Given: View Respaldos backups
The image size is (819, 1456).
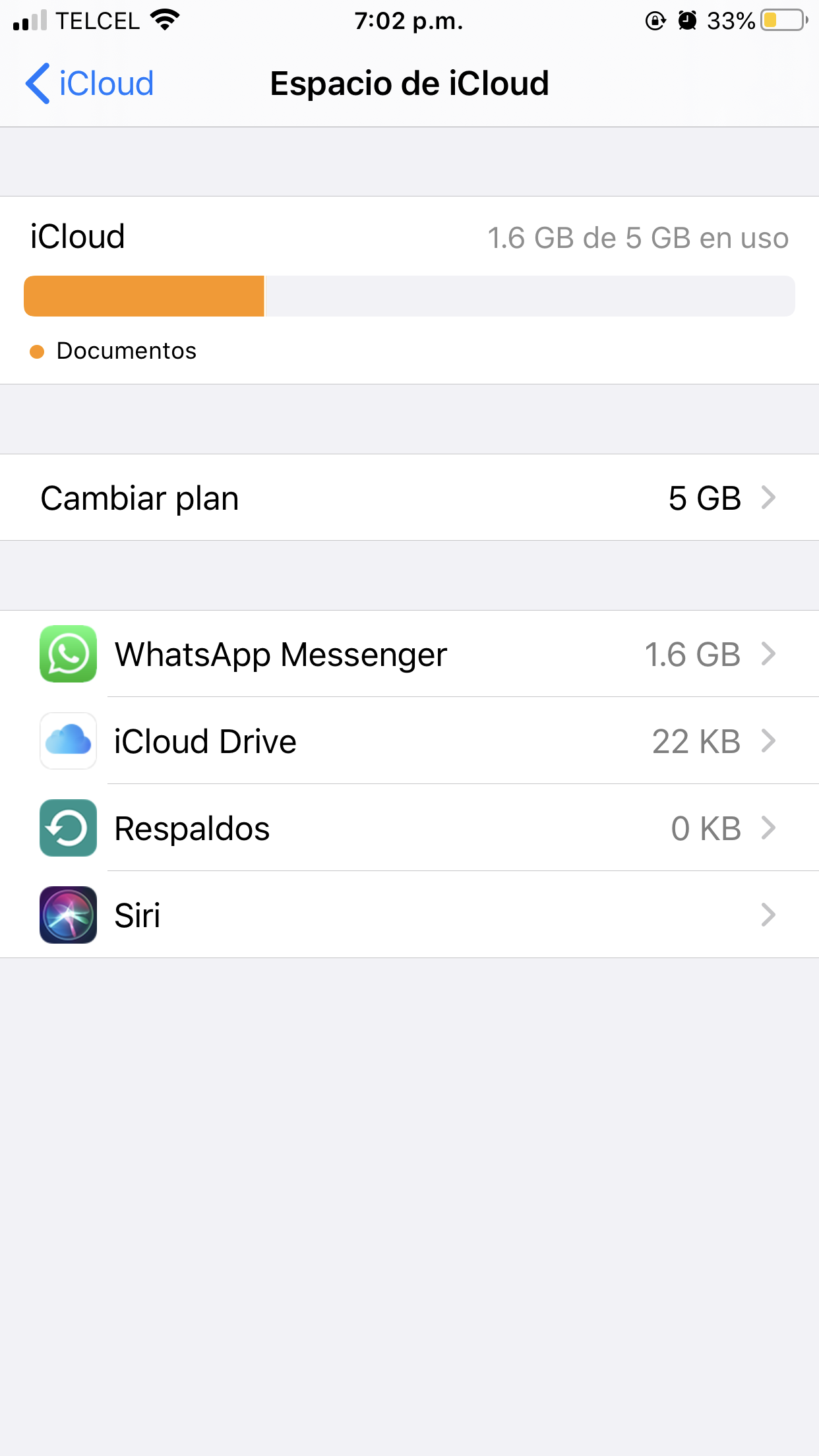Looking at the screenshot, I should tap(409, 828).
